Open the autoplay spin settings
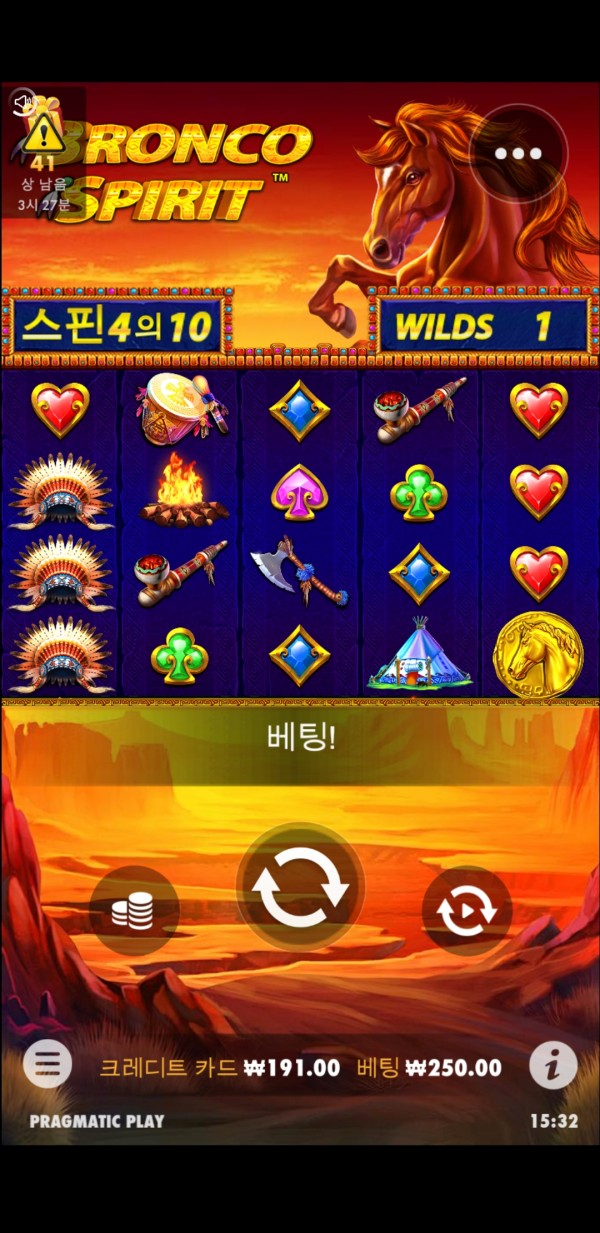The height and width of the screenshot is (1233, 600). click(466, 910)
